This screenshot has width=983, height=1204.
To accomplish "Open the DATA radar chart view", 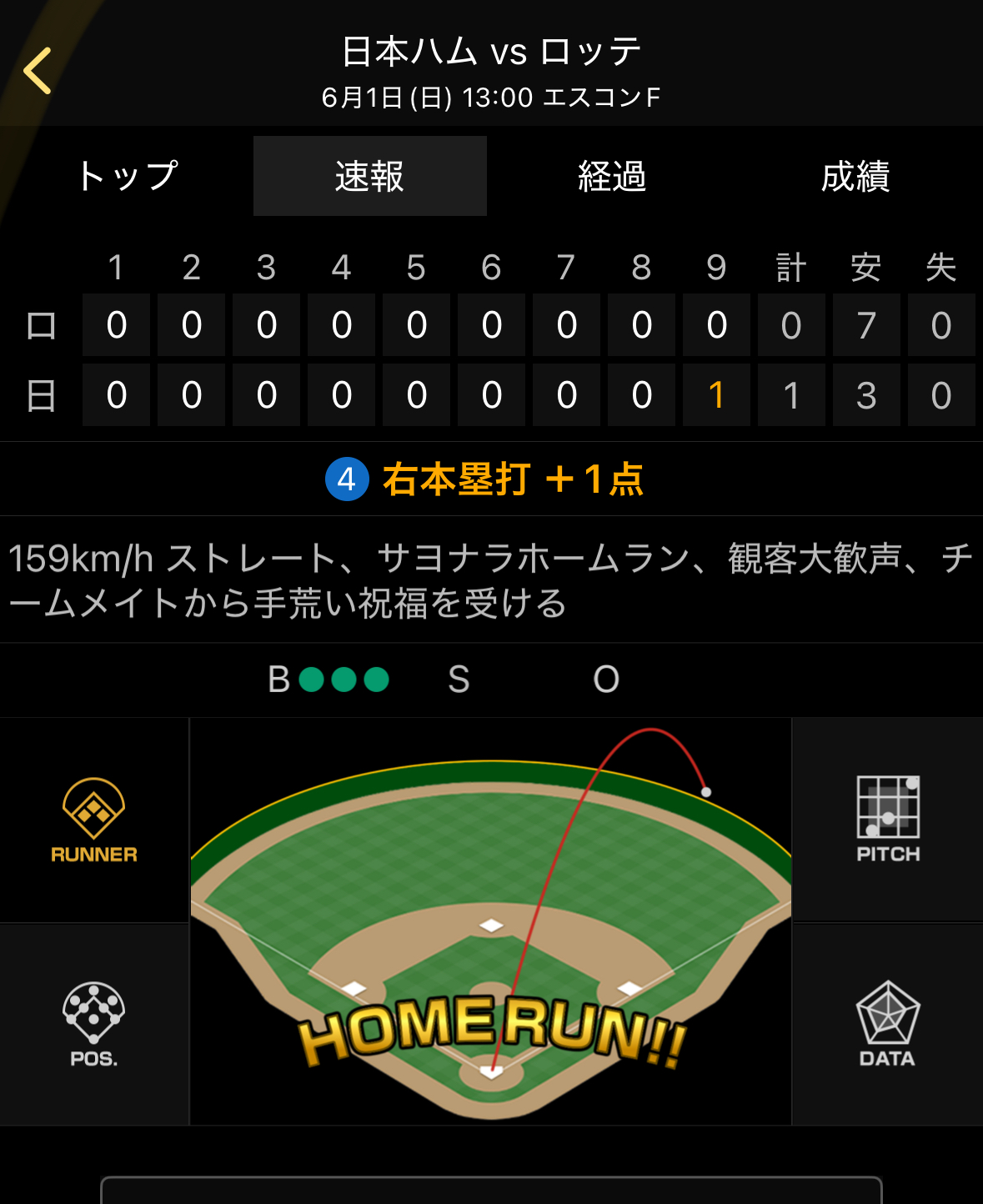I will (x=888, y=1024).
